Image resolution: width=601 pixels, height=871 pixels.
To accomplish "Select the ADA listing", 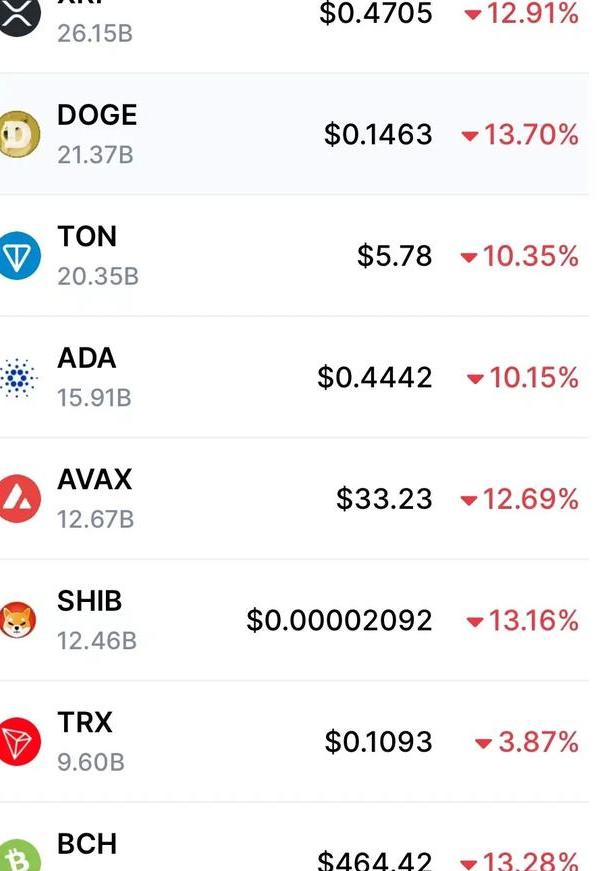I will [300, 377].
